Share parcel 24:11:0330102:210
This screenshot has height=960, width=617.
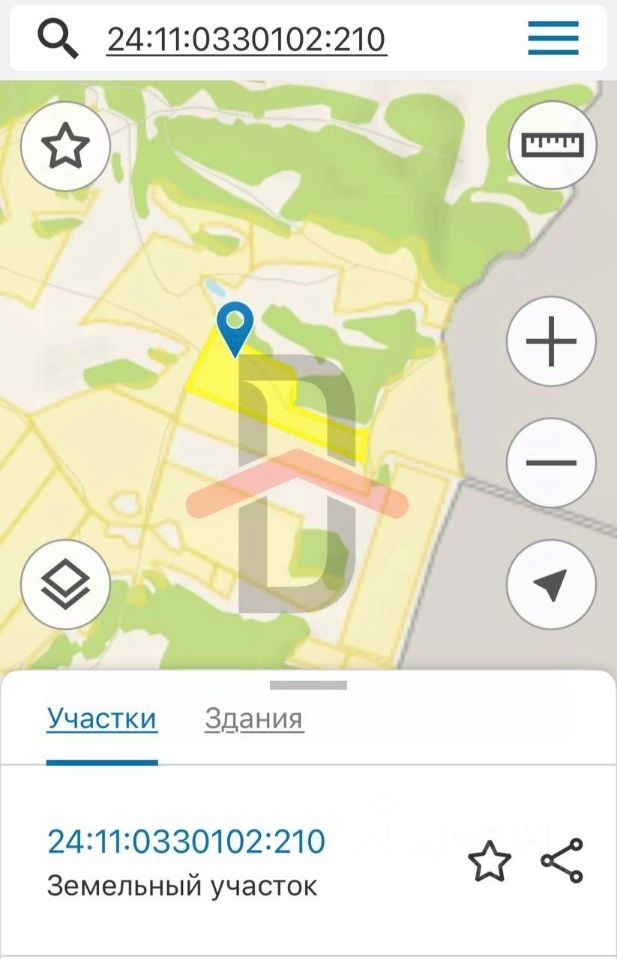point(562,861)
